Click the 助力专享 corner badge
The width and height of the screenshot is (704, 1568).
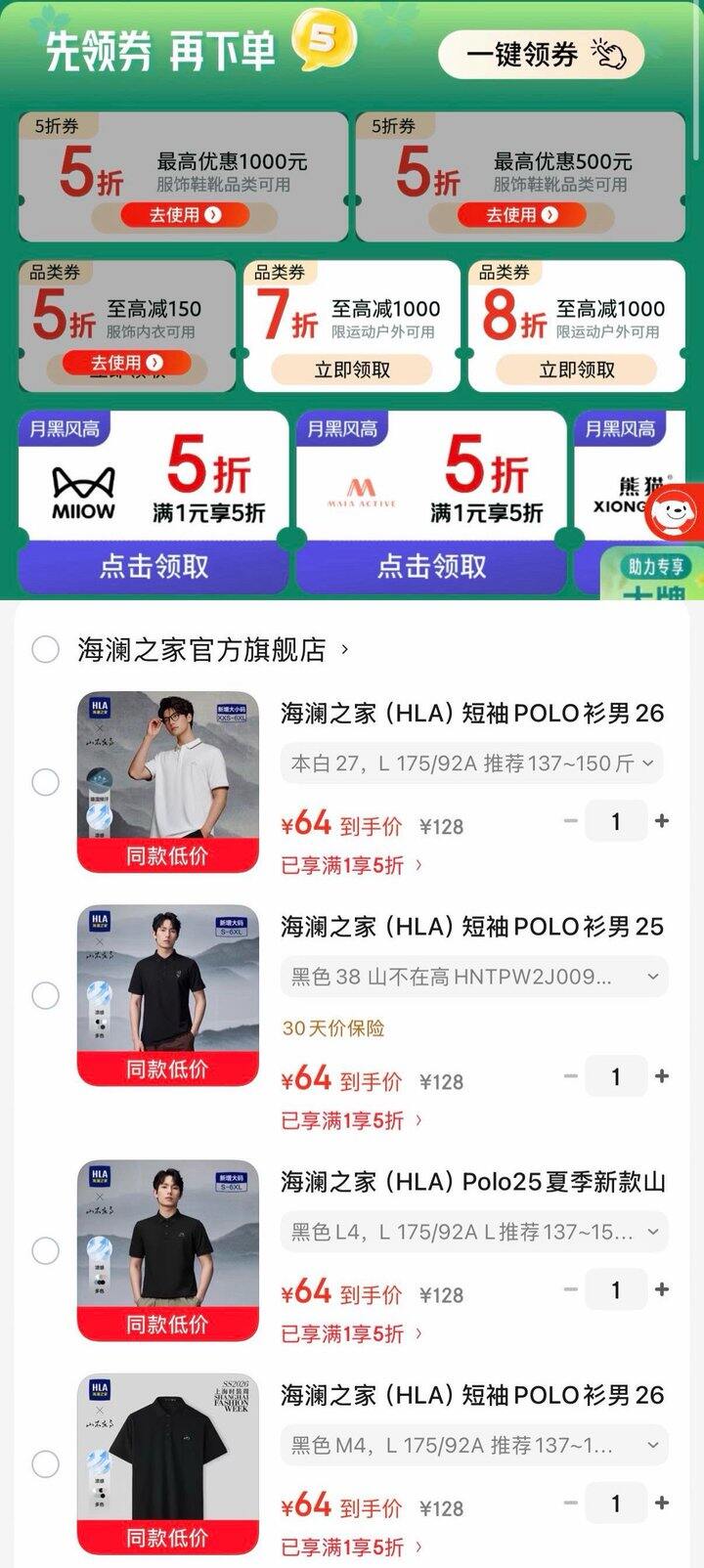657,567
